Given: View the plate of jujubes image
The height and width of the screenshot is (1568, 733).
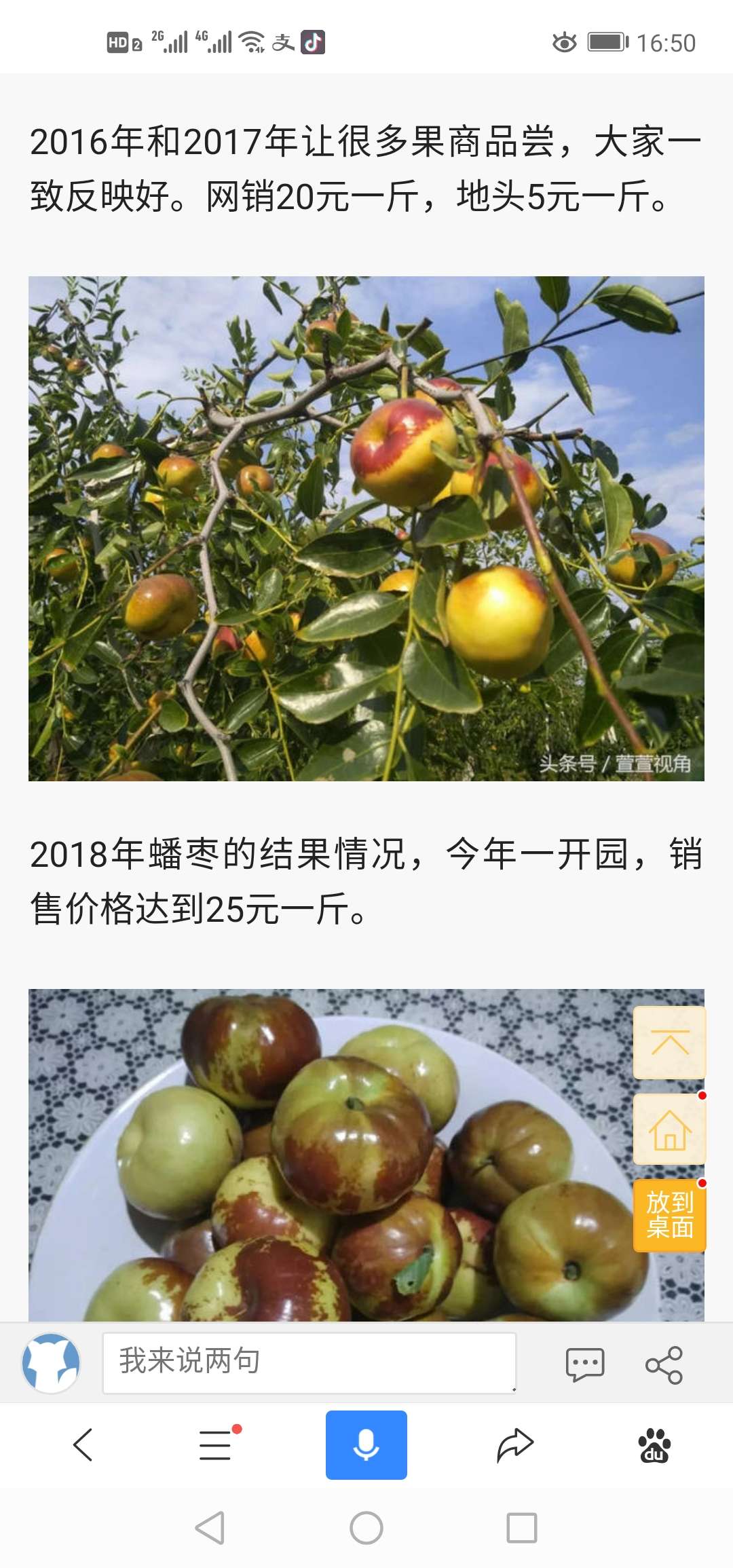Looking at the screenshot, I should (366, 1155).
